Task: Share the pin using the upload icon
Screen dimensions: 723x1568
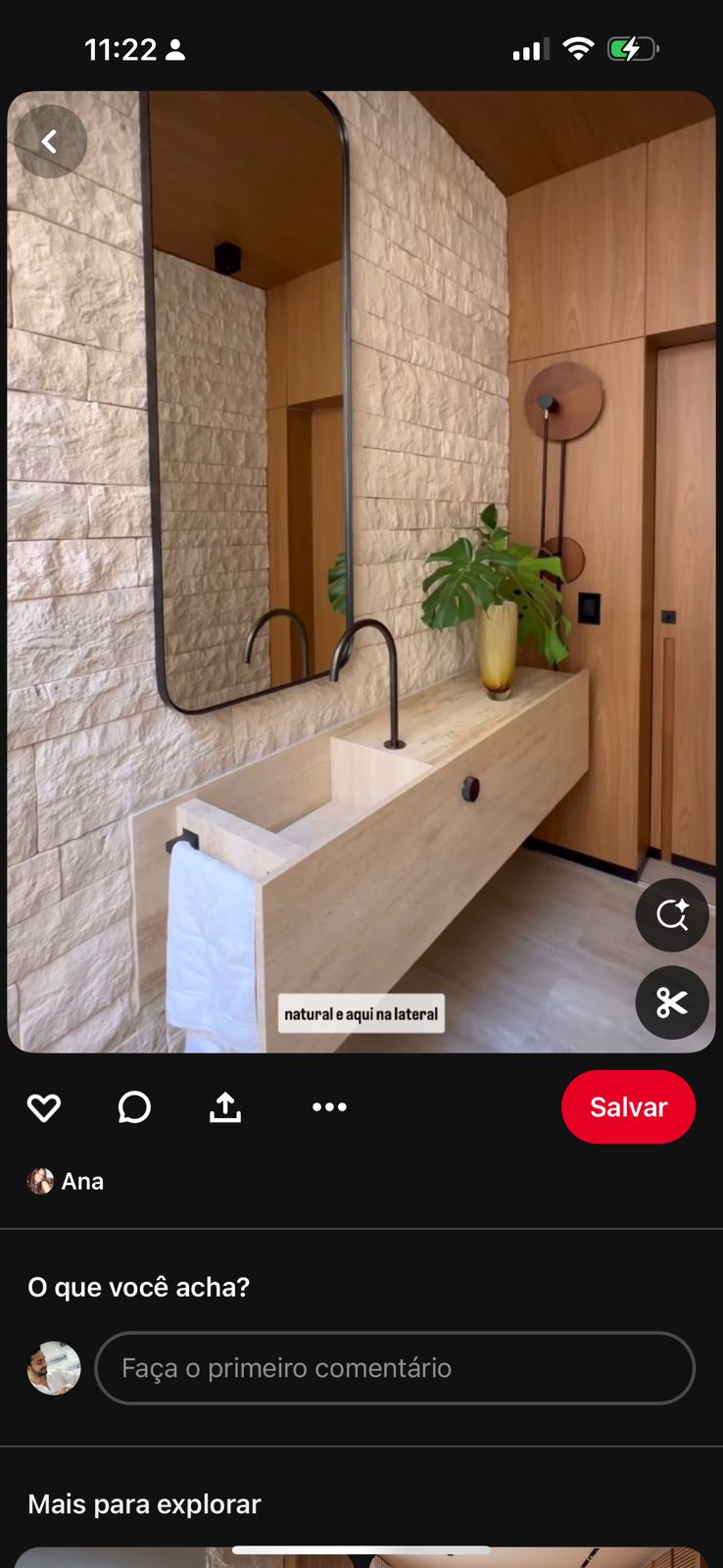Action: [224, 1106]
